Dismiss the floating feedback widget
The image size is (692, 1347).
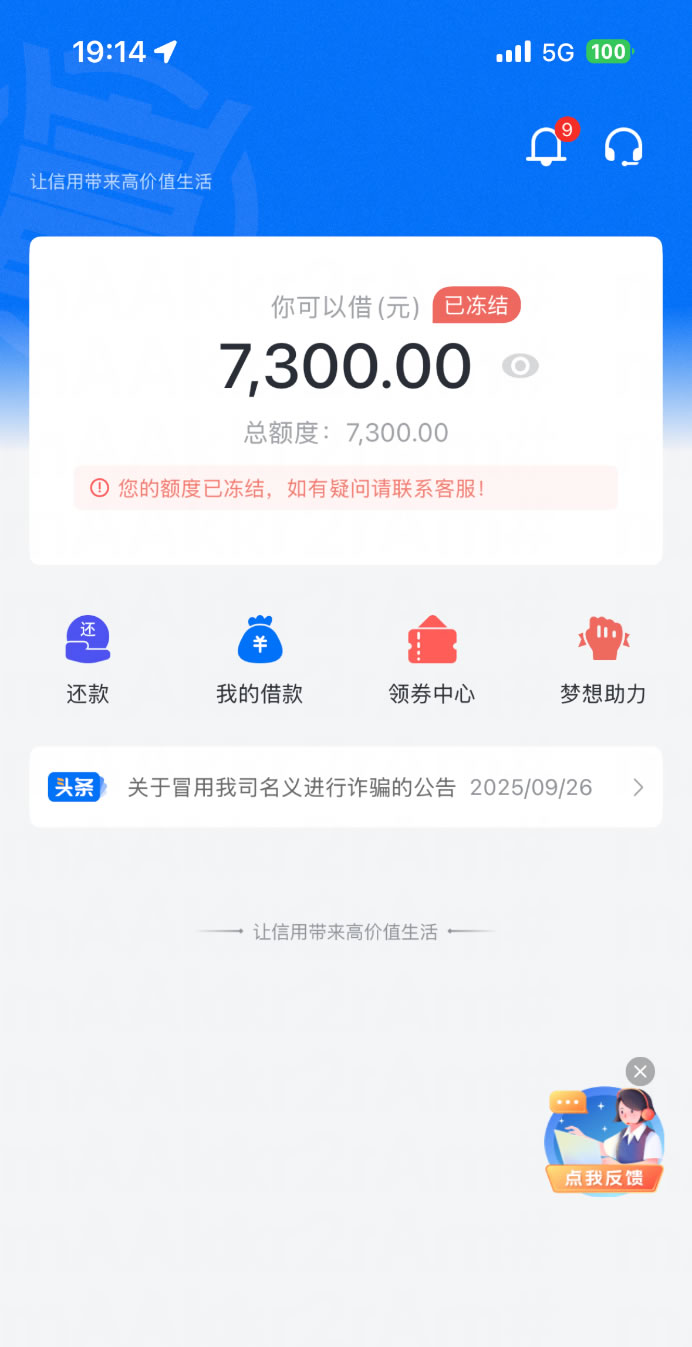click(x=640, y=1072)
